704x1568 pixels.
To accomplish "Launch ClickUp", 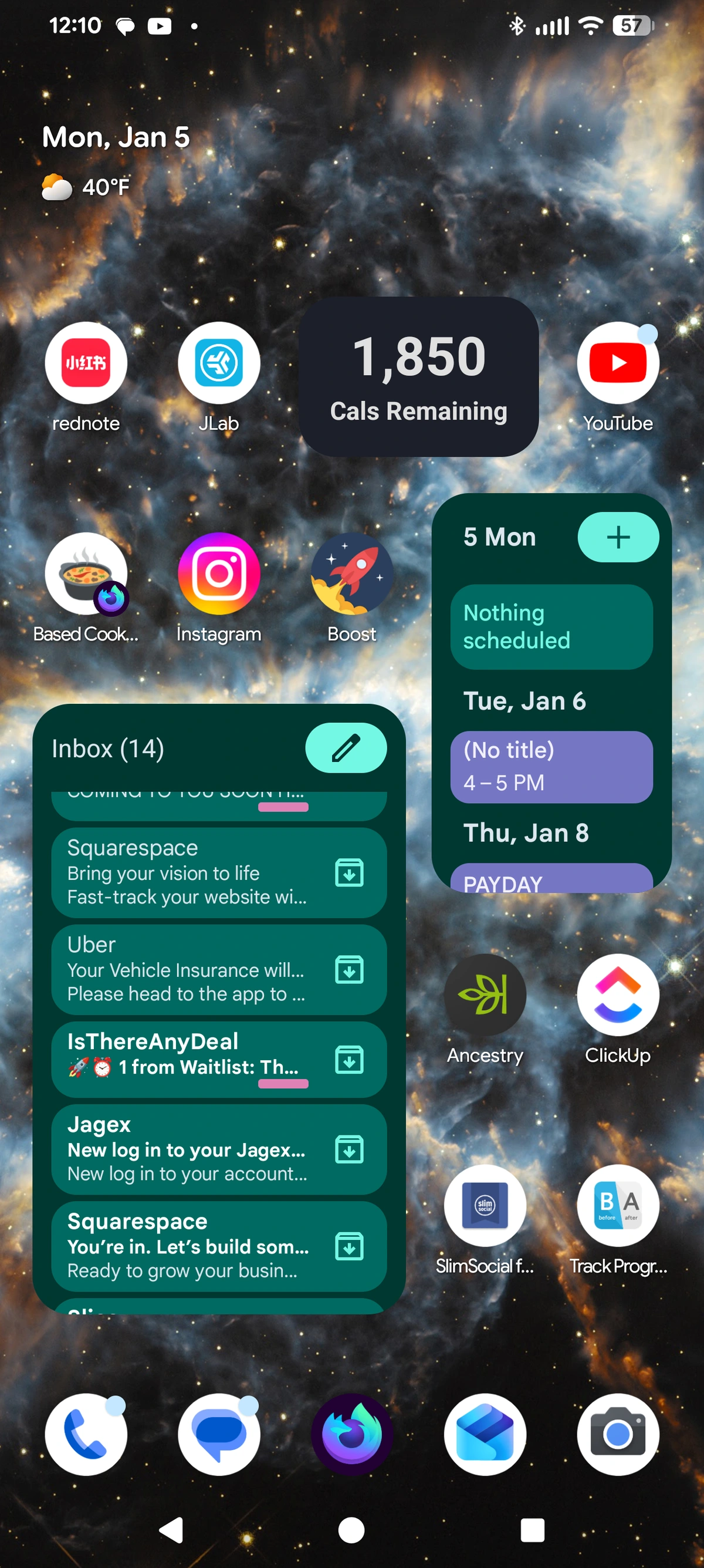I will [x=618, y=994].
